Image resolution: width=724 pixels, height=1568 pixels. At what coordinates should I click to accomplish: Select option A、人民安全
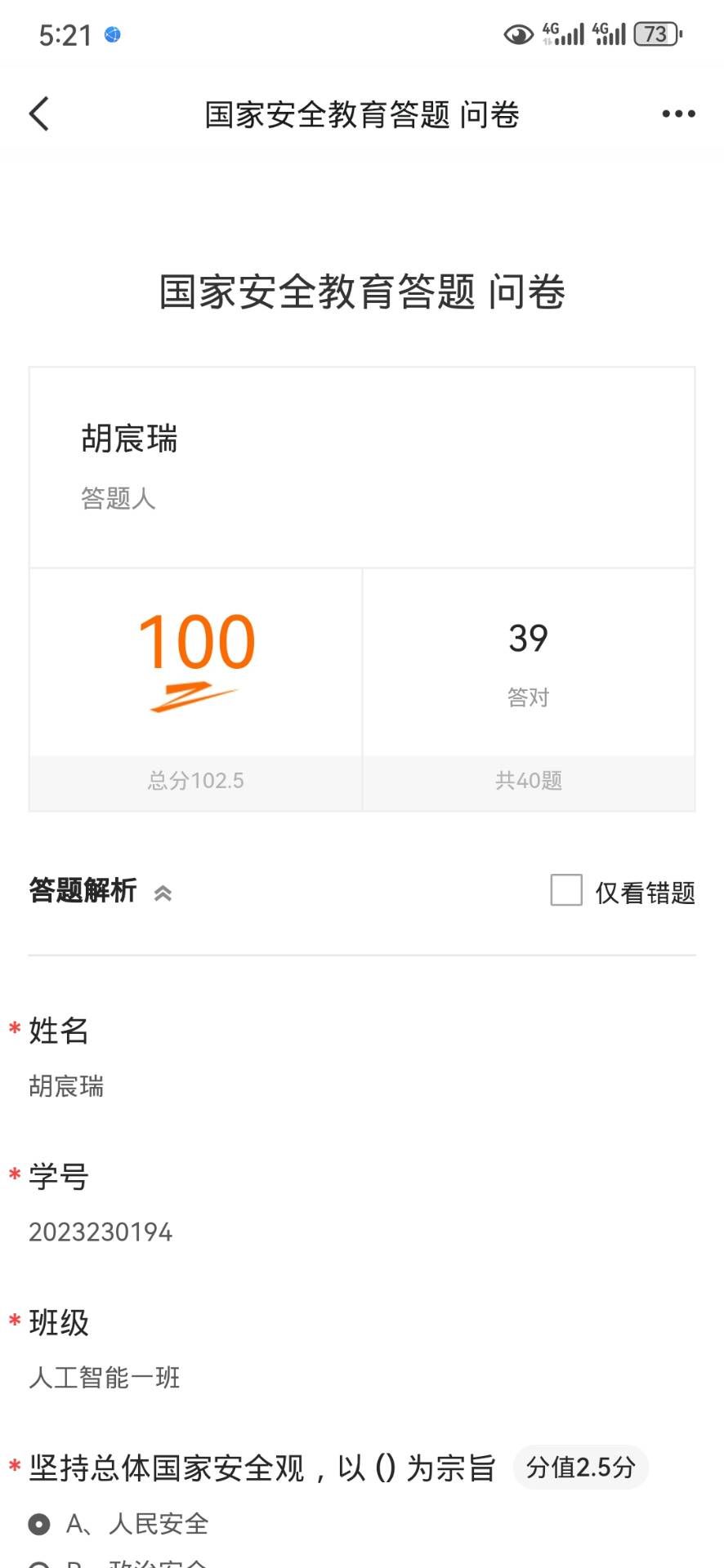point(39,1523)
